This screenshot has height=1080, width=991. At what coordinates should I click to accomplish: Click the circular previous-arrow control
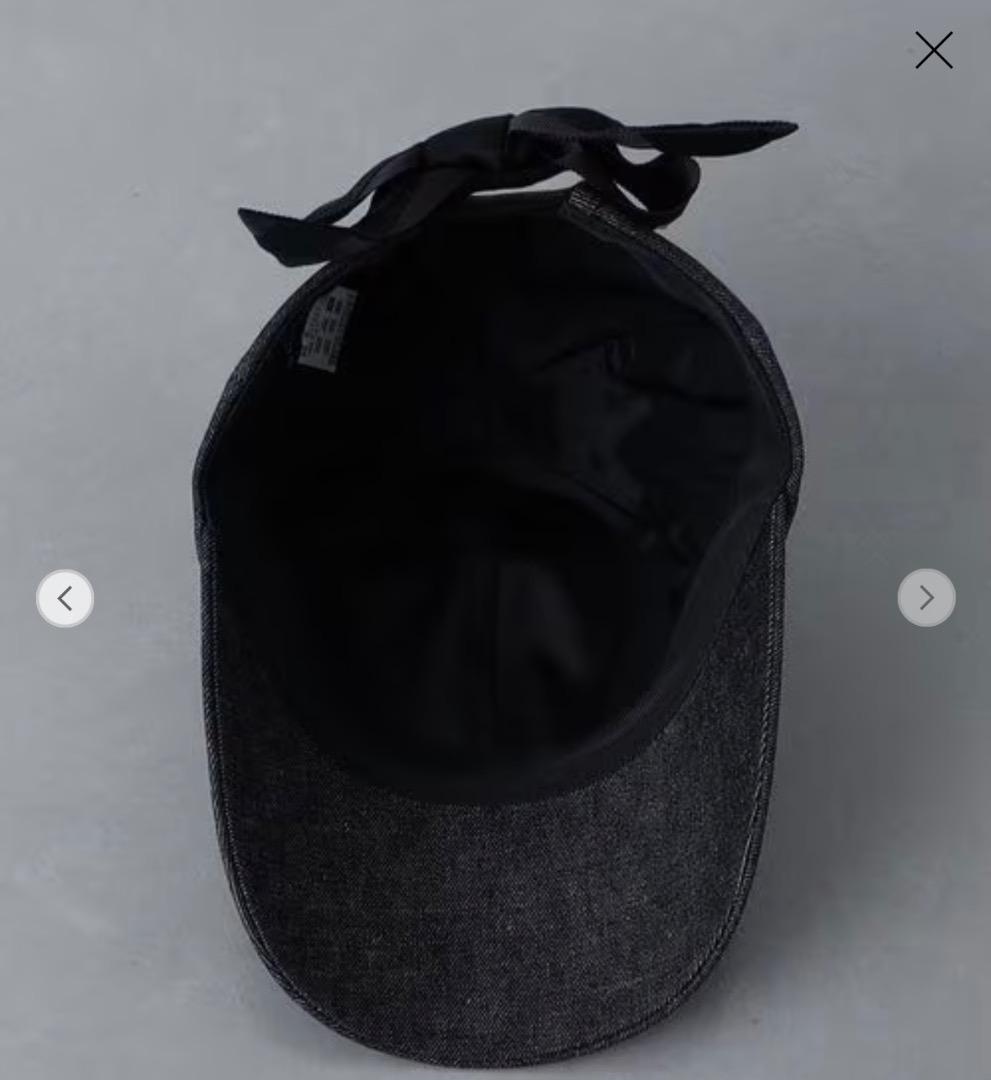coord(64,598)
